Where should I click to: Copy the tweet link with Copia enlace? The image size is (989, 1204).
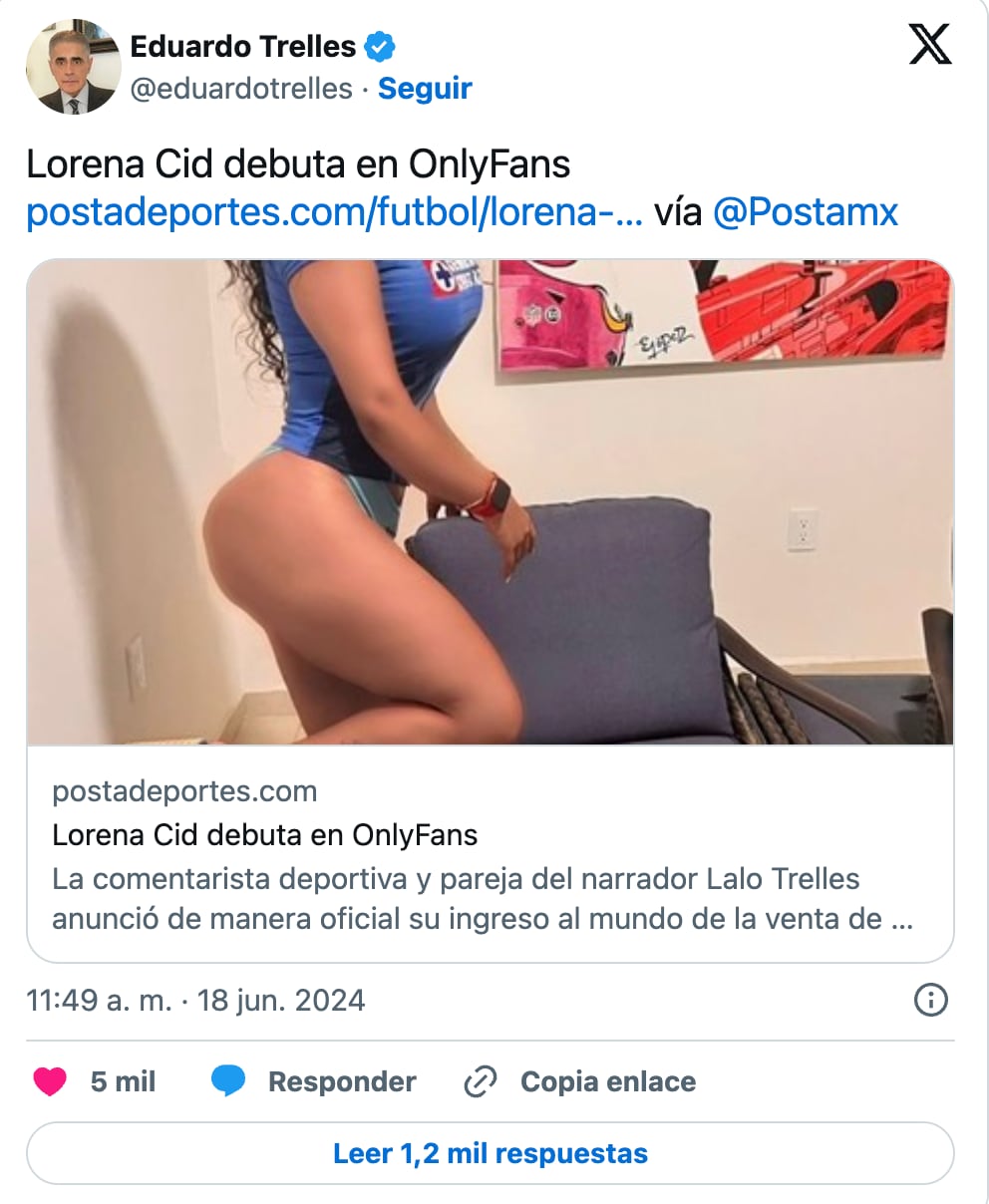(580, 1081)
